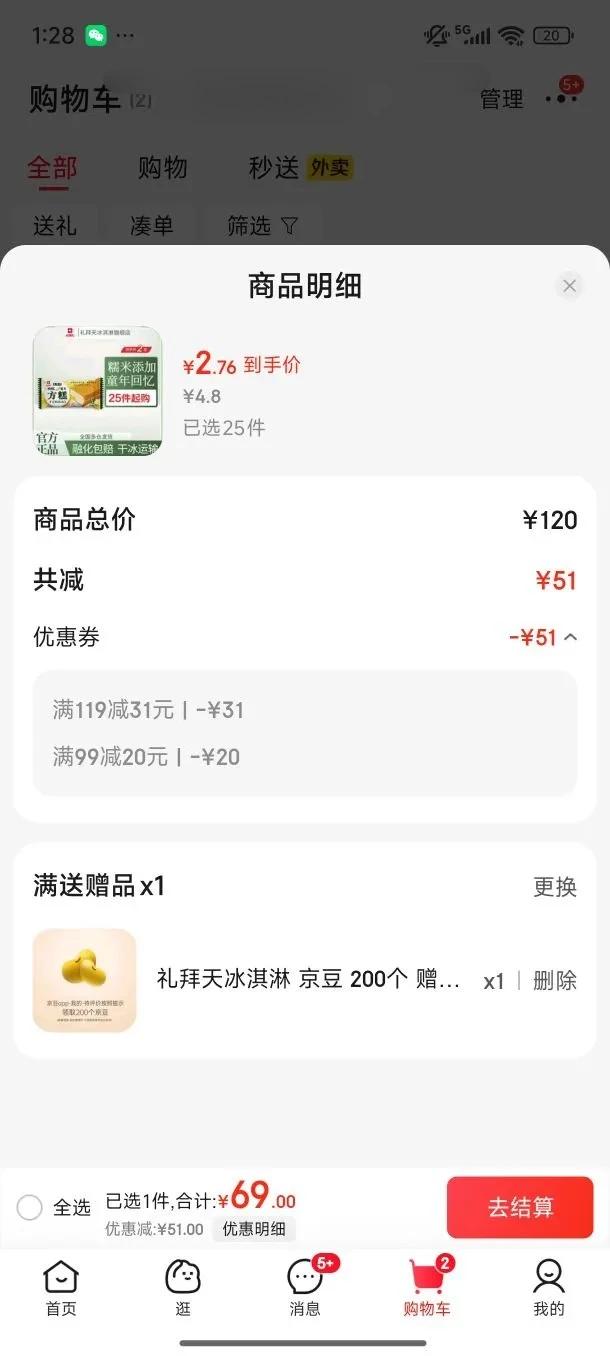The width and height of the screenshot is (610, 1356).
Task: Open the 礼拜天冰淇淋 product thumbnail
Action: [97, 392]
